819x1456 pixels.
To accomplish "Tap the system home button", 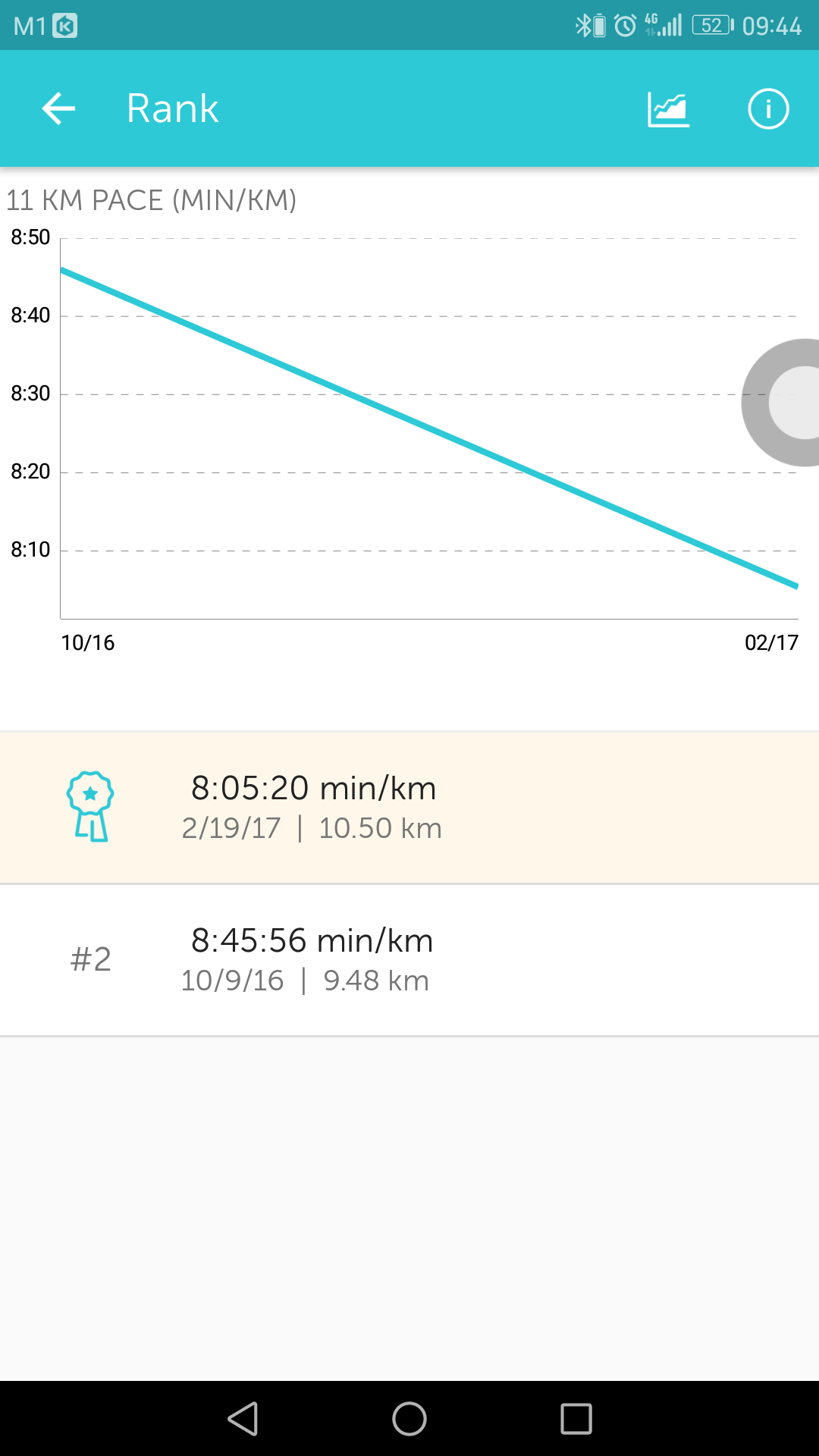I will 409,1418.
